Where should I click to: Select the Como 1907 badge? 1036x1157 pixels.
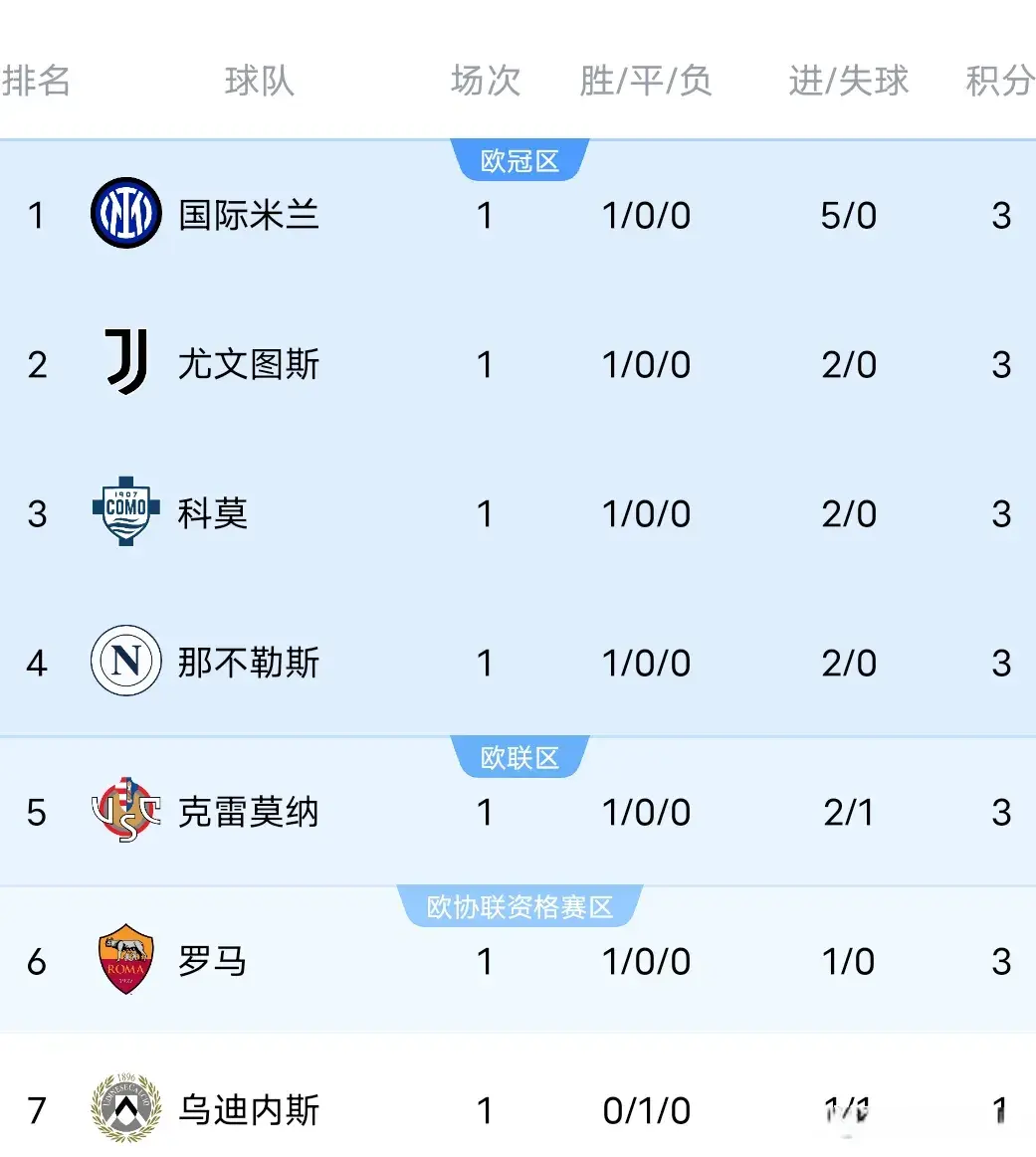click(x=125, y=513)
